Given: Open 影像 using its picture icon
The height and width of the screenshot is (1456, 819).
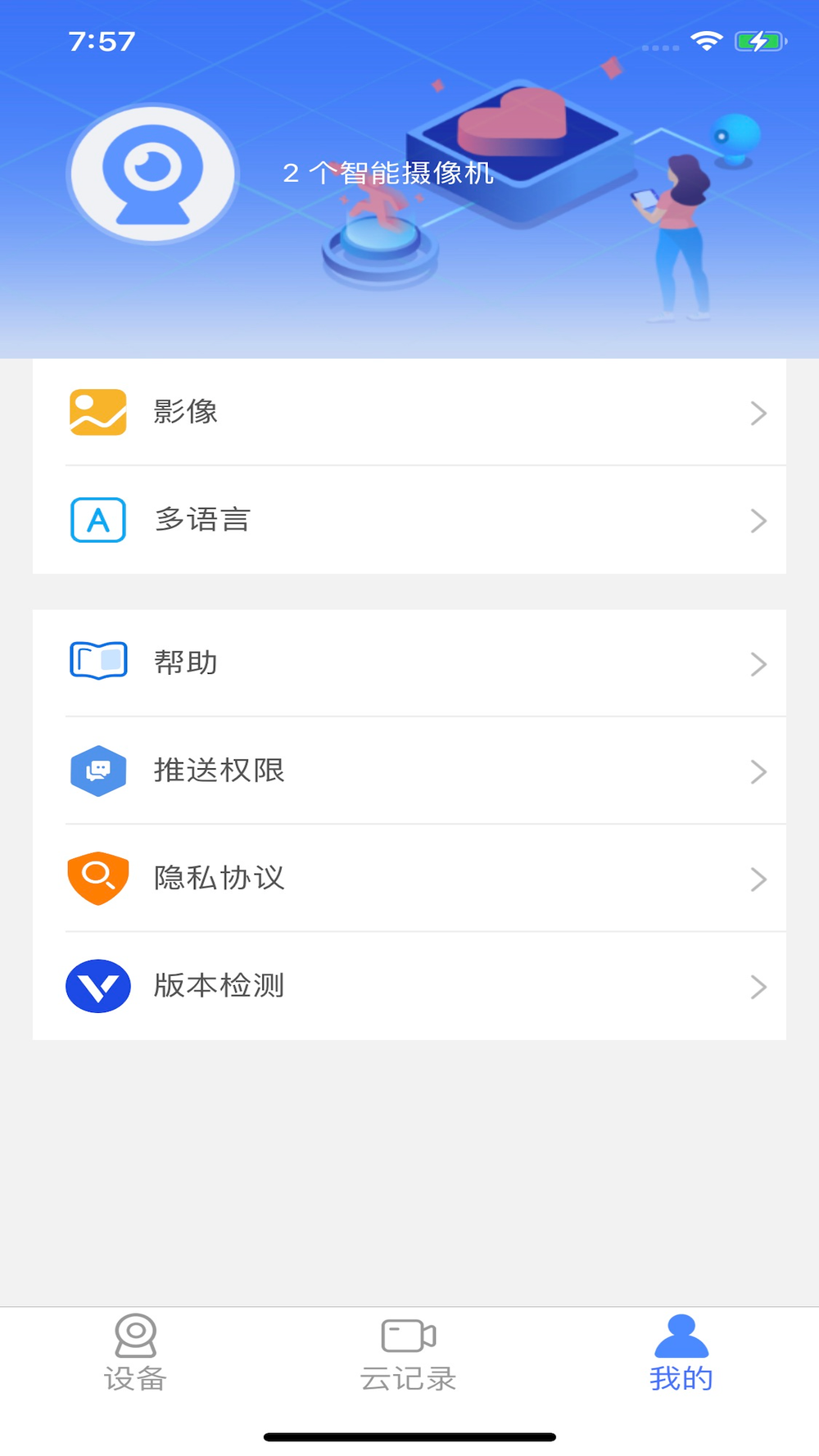Looking at the screenshot, I should (97, 412).
